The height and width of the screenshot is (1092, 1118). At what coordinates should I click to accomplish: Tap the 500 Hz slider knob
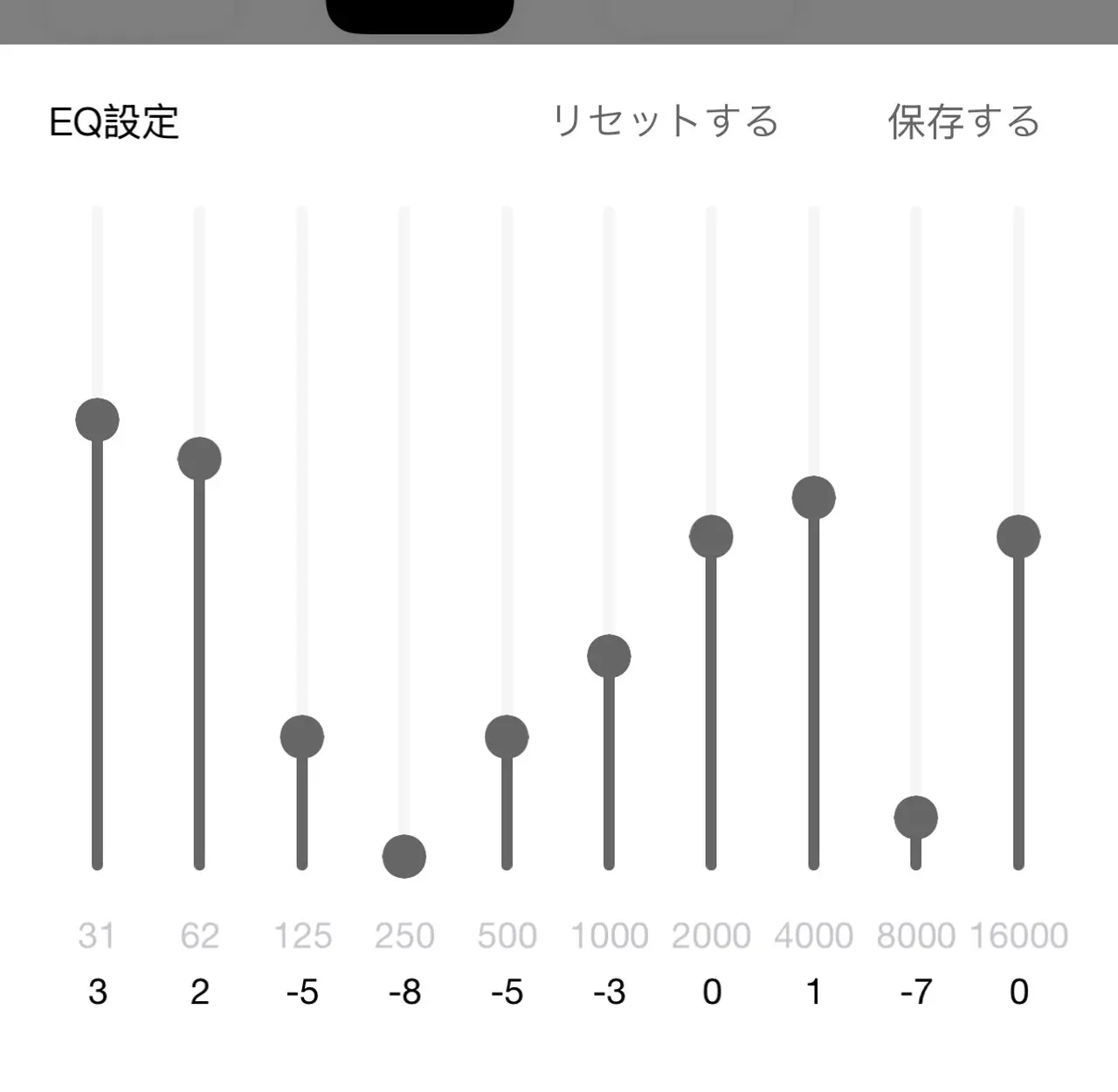[507, 737]
